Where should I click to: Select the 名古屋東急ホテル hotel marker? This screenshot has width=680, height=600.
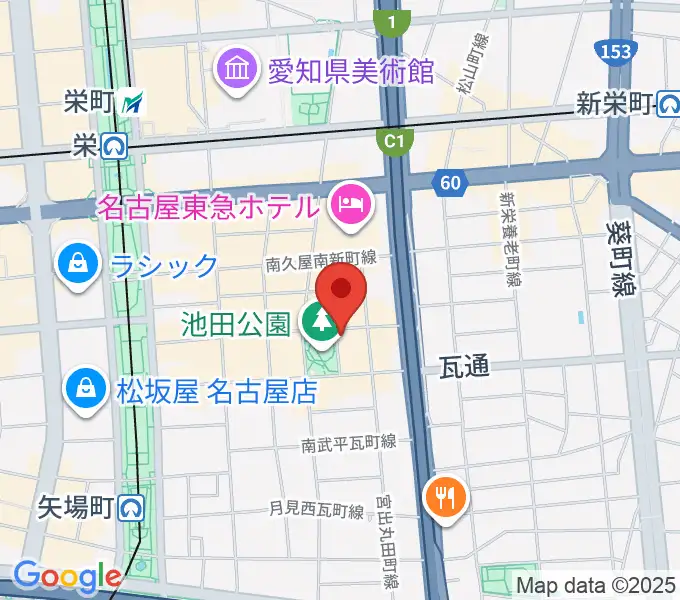coord(351,207)
